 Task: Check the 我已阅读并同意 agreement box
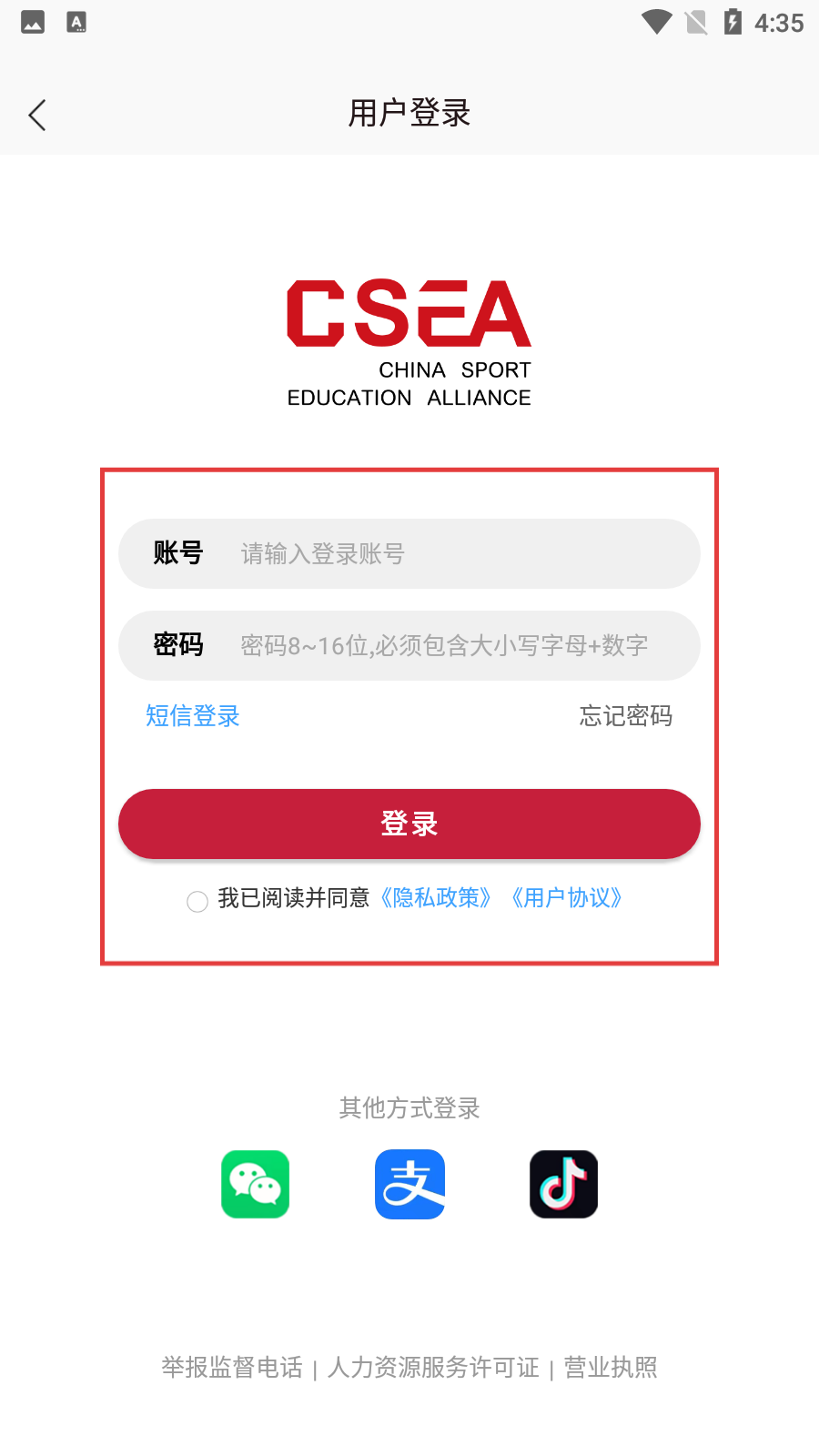click(x=197, y=901)
